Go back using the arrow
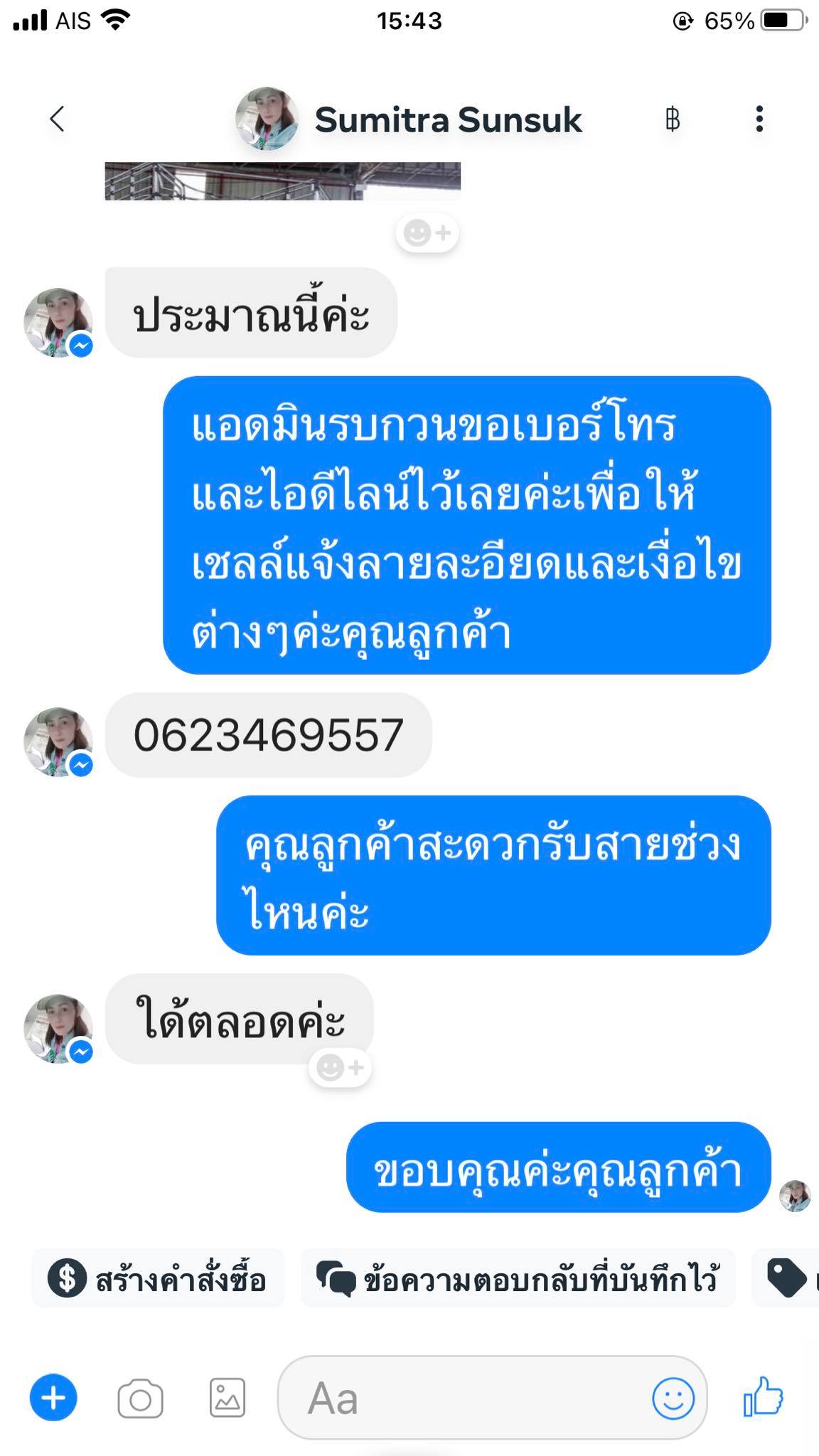Viewport: 819px width, 1456px height. click(58, 119)
